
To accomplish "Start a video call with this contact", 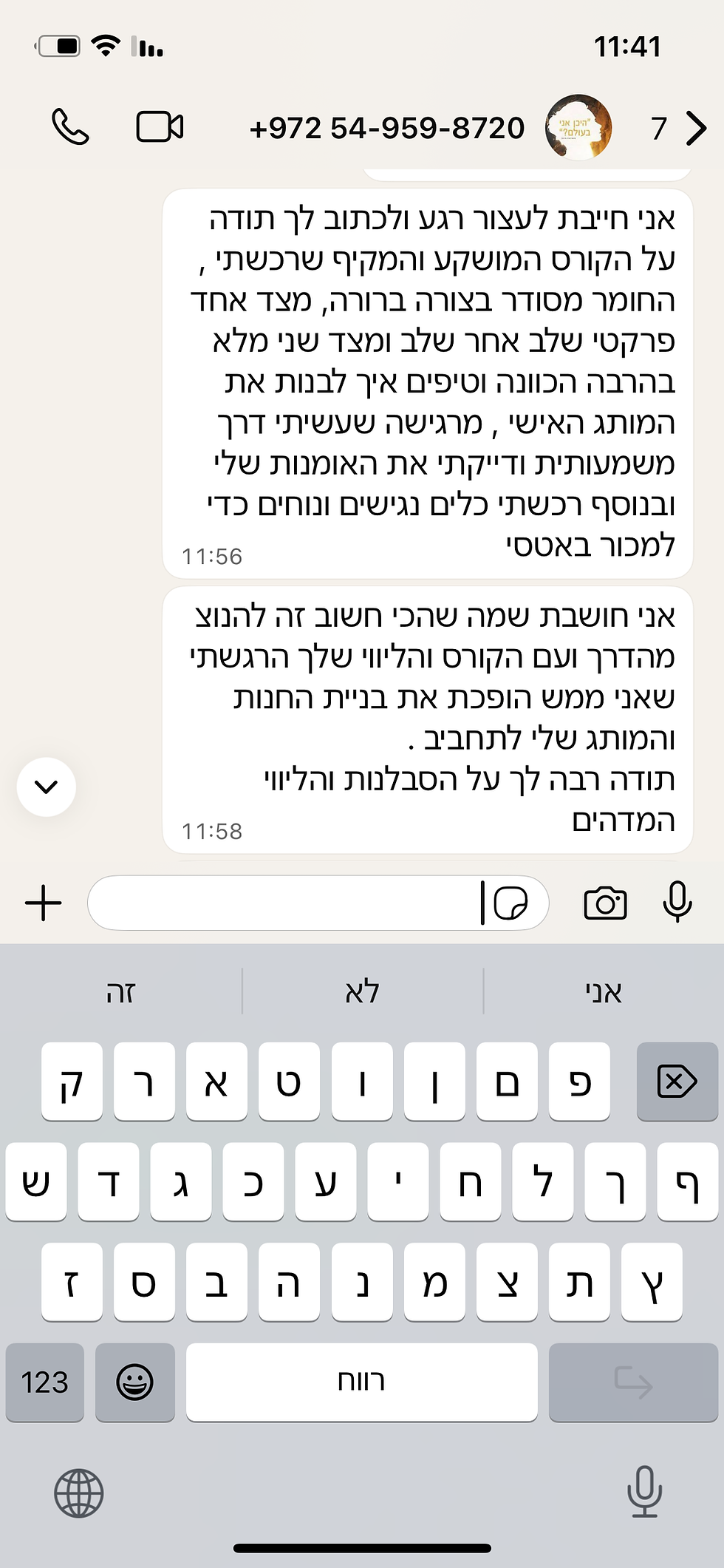I will coord(160,127).
